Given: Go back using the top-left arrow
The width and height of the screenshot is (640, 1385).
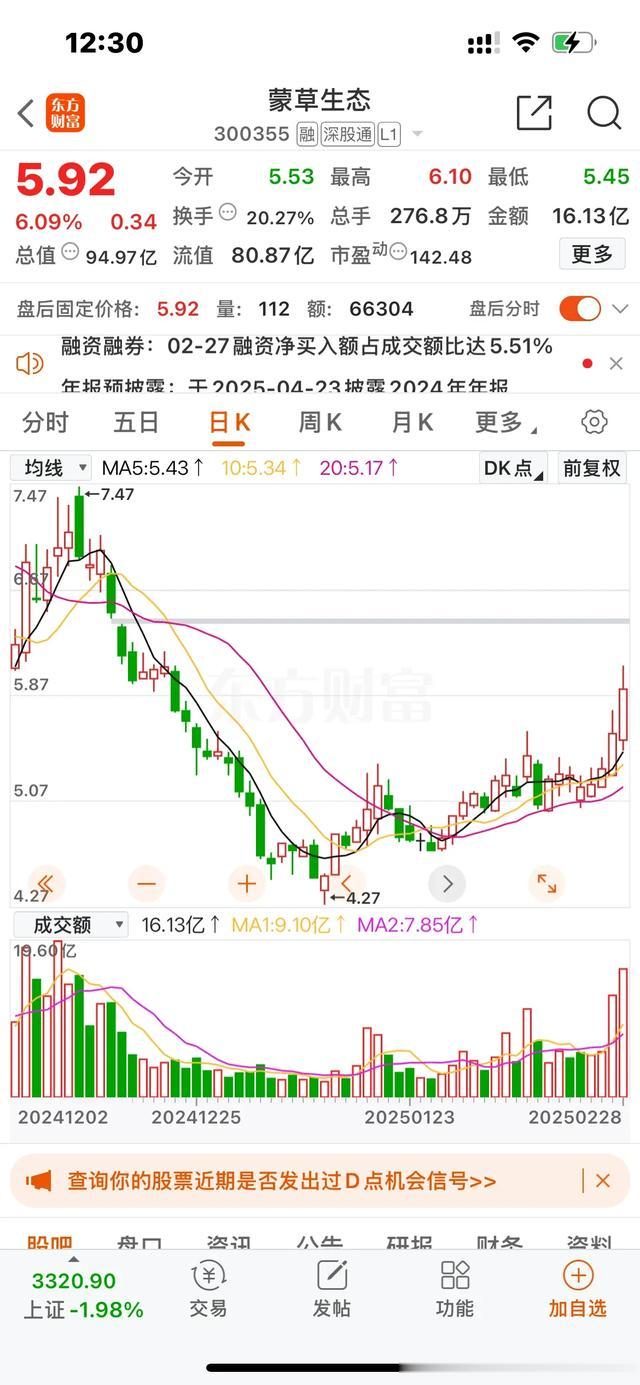Looking at the screenshot, I should (26, 113).
